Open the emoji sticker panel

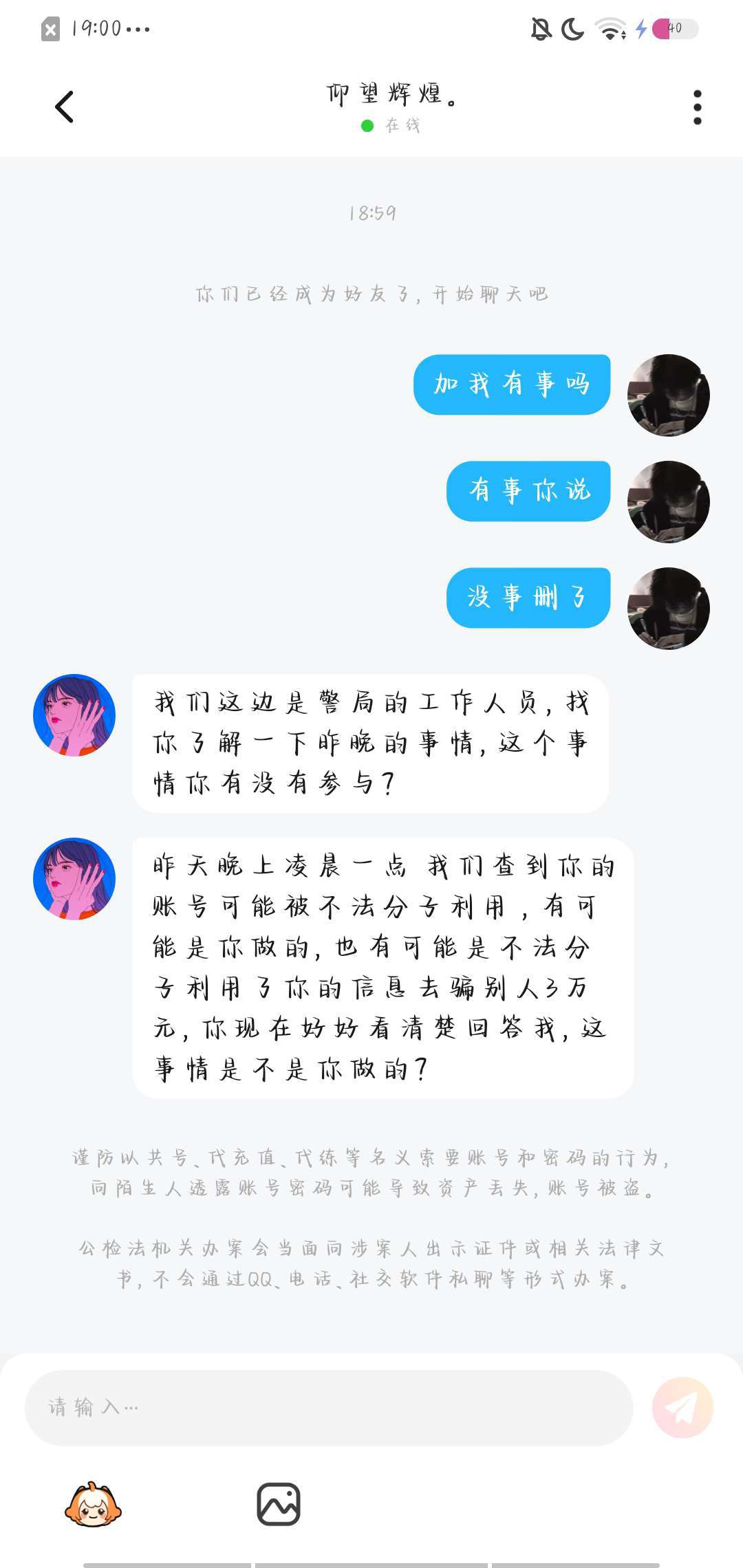tap(93, 1504)
